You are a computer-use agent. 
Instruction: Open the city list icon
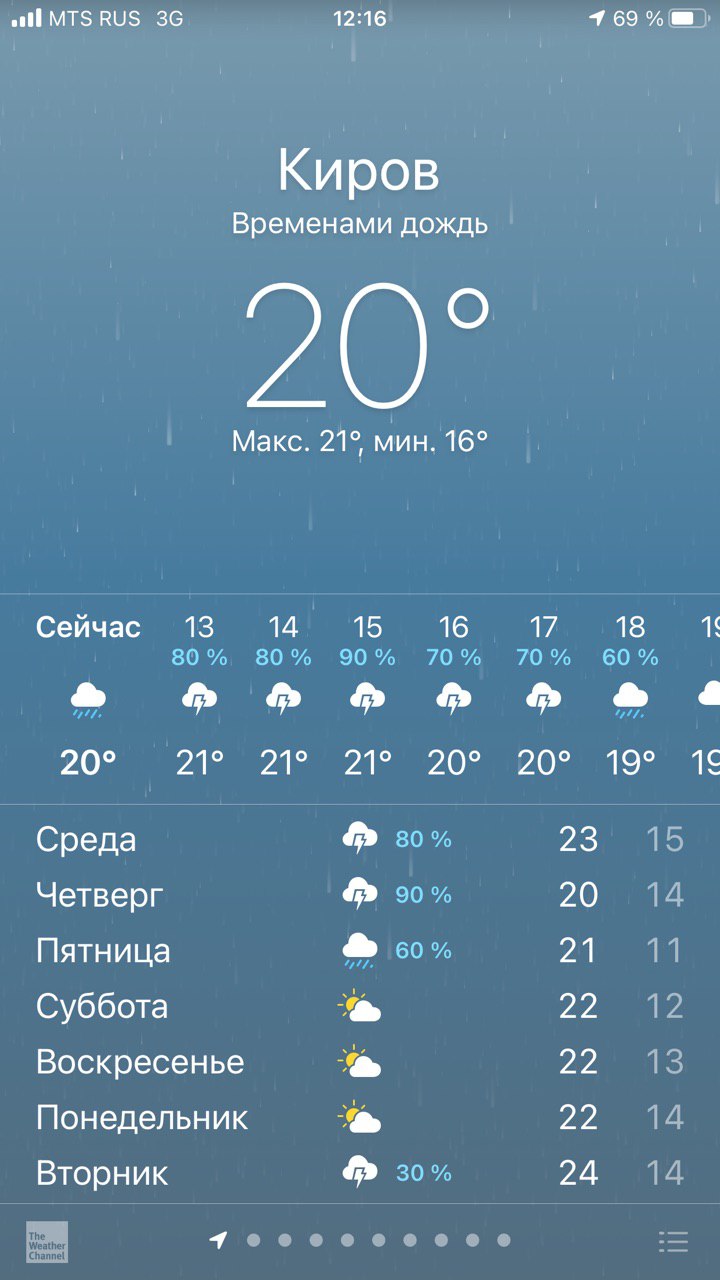pos(674,1241)
